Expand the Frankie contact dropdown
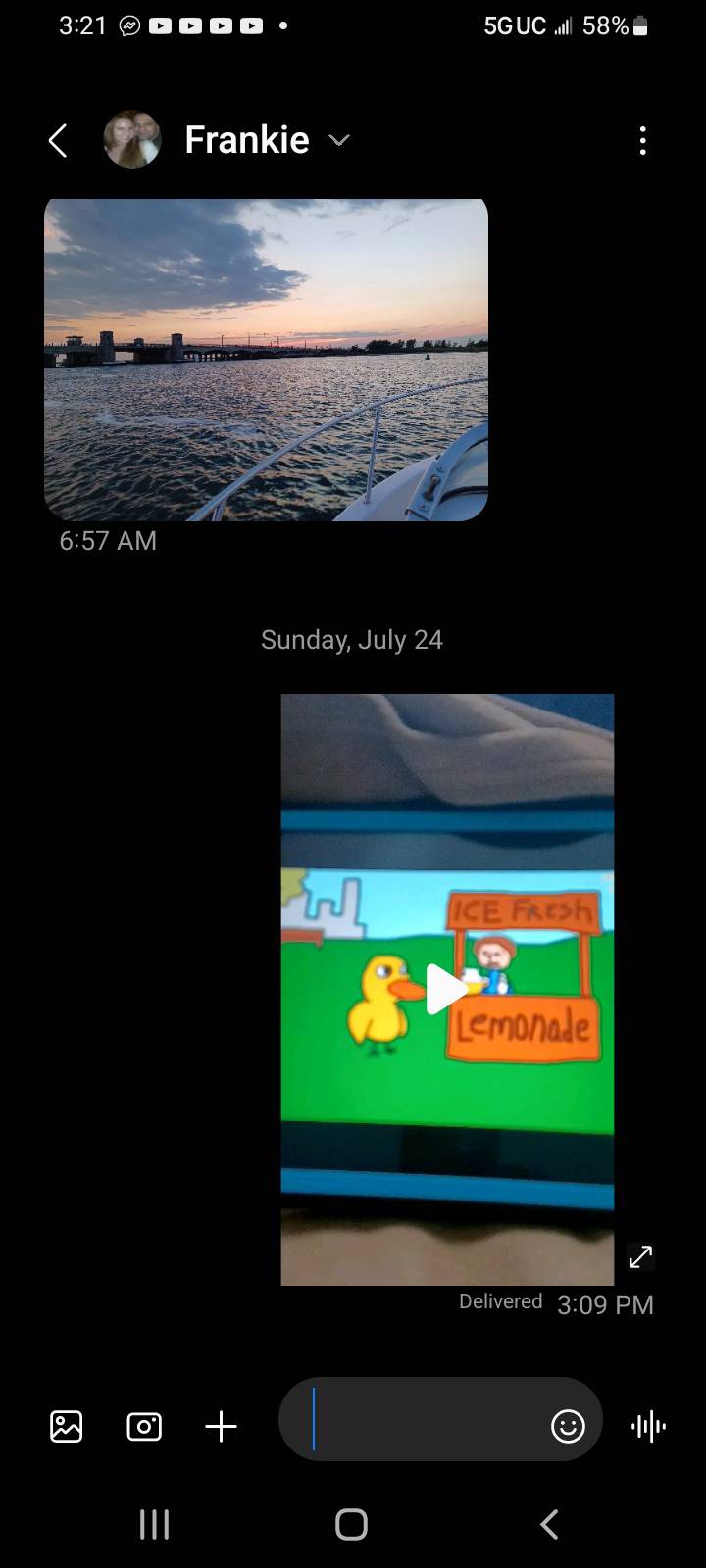The width and height of the screenshot is (706, 1568). [x=339, y=141]
